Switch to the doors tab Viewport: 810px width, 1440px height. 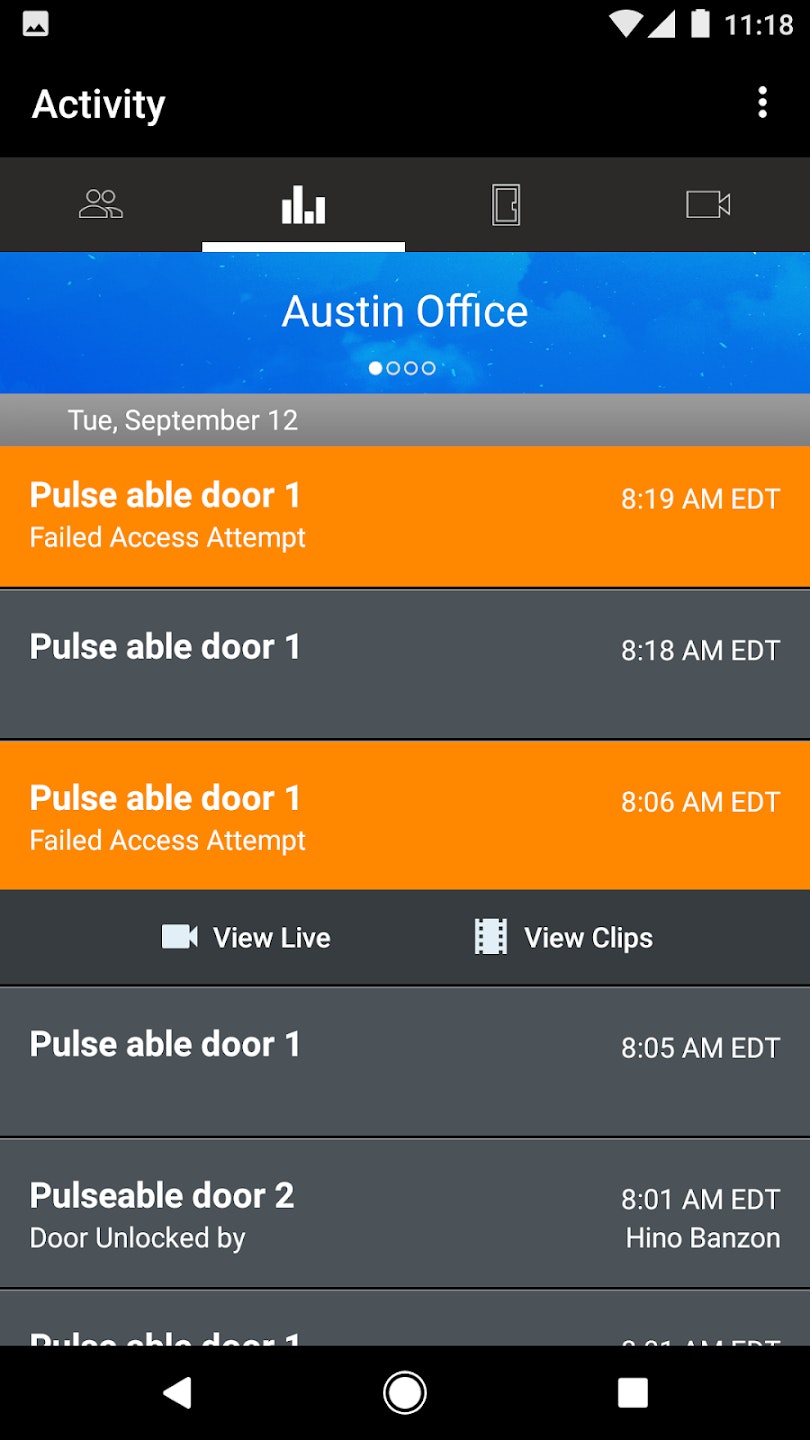tap(506, 205)
